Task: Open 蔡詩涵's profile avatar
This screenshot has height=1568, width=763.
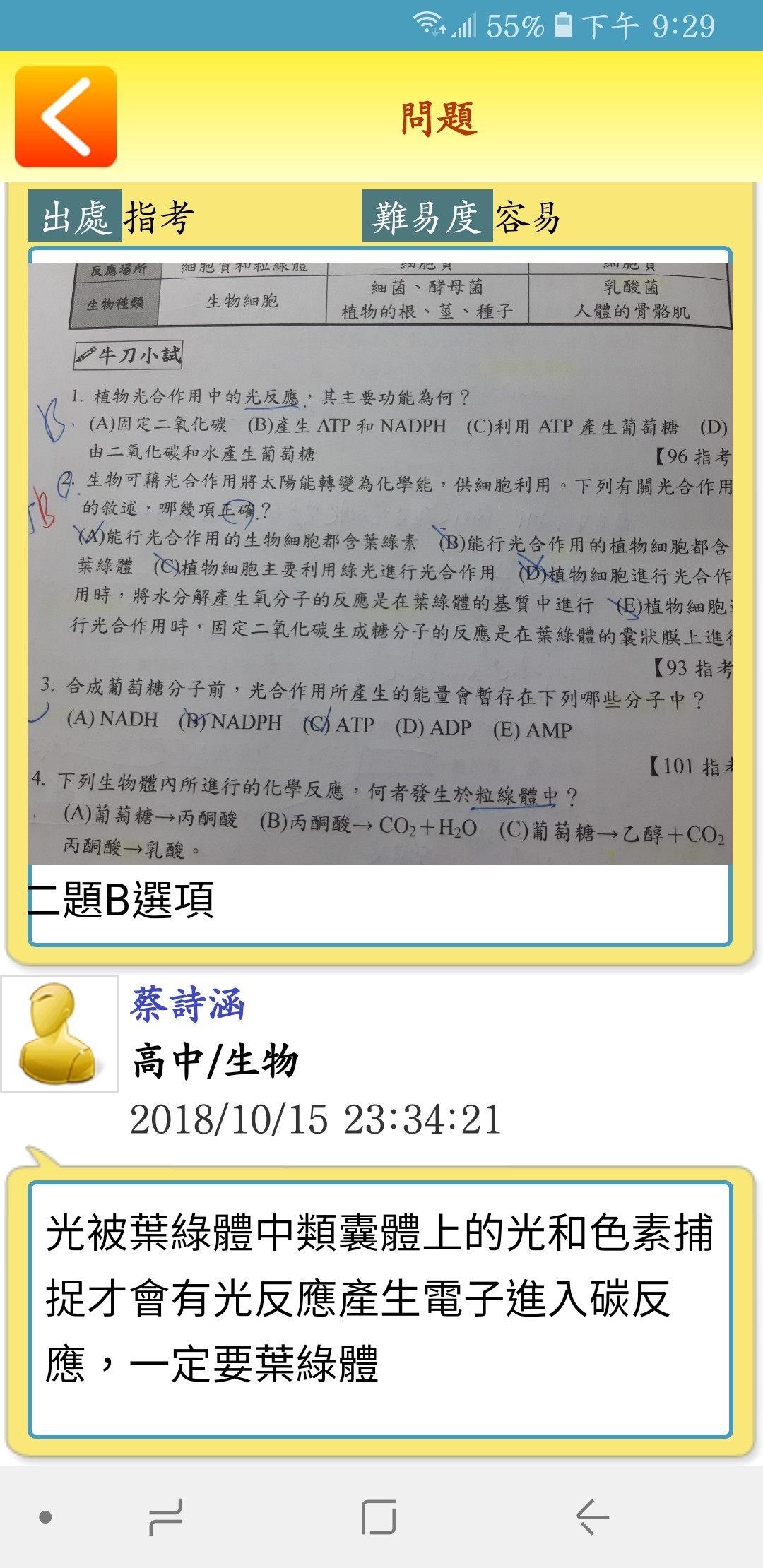Action: coord(59,1034)
